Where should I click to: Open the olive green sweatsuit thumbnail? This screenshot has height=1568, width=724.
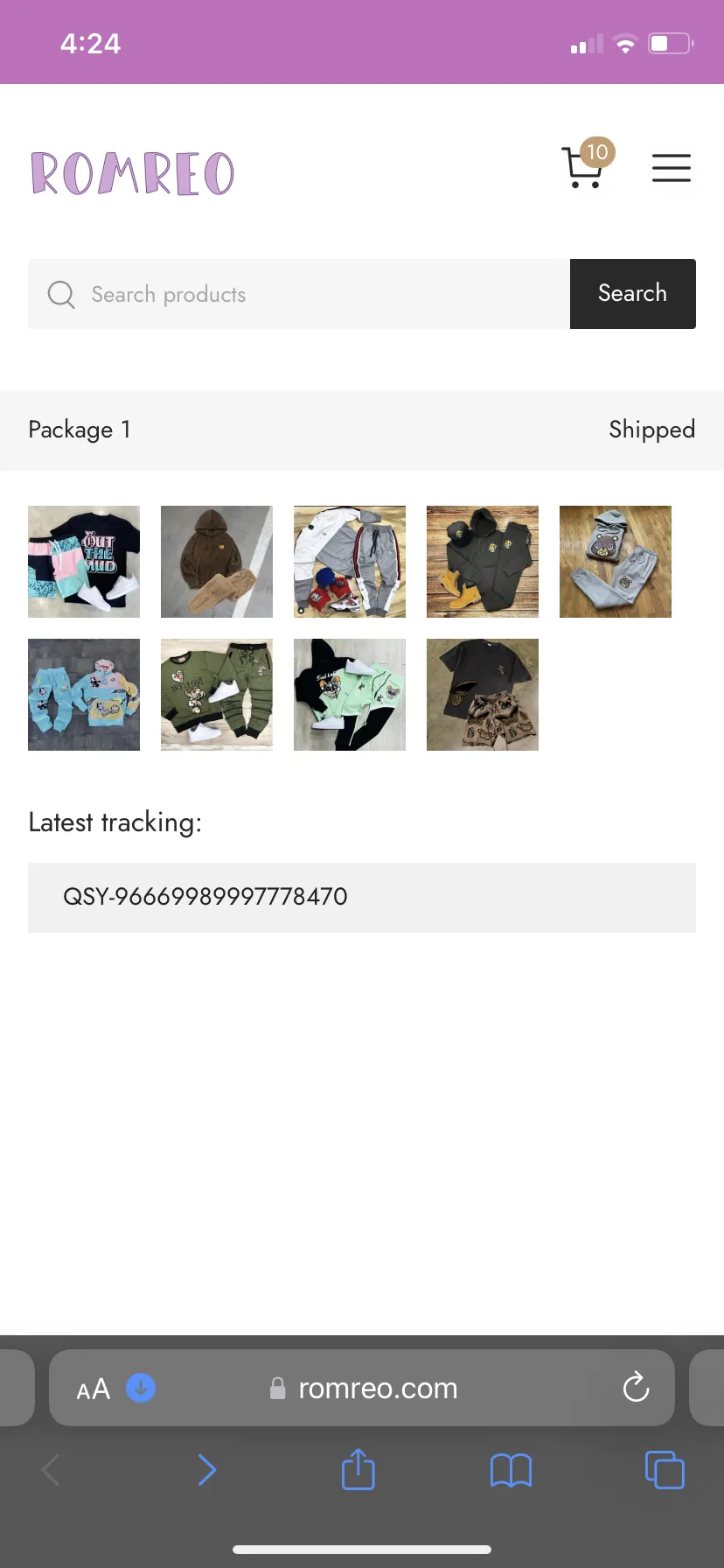[x=217, y=695]
